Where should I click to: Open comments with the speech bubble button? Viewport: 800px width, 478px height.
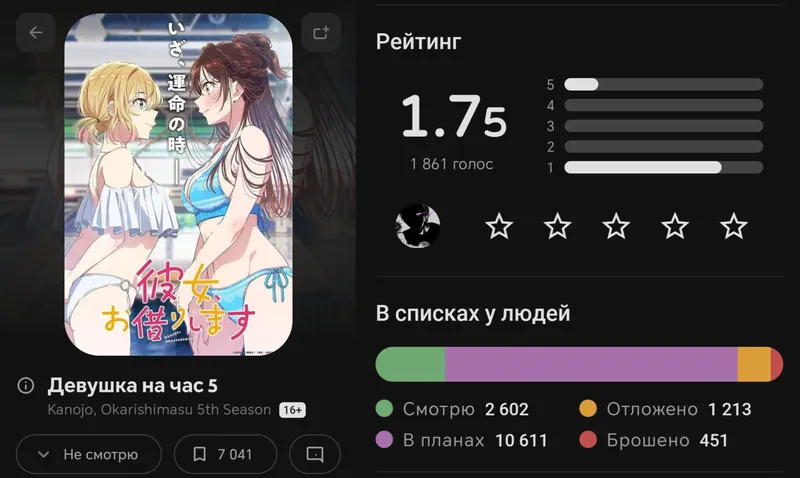click(x=315, y=454)
